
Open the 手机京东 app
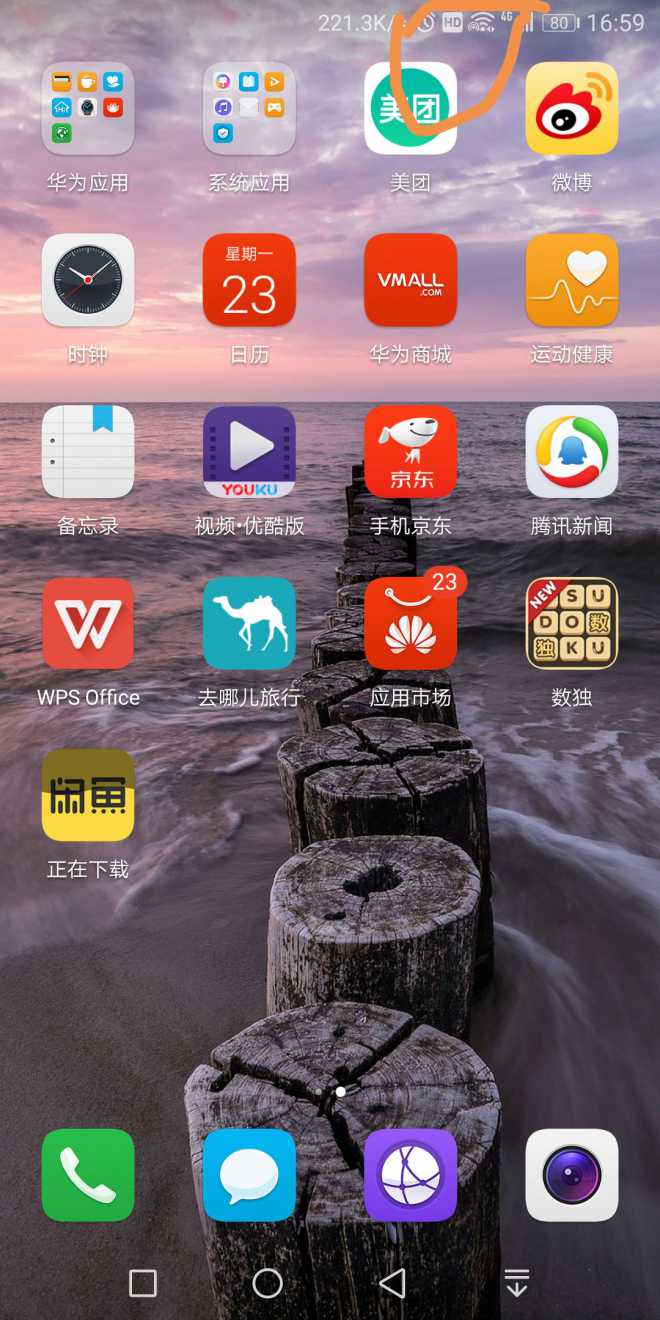point(410,452)
